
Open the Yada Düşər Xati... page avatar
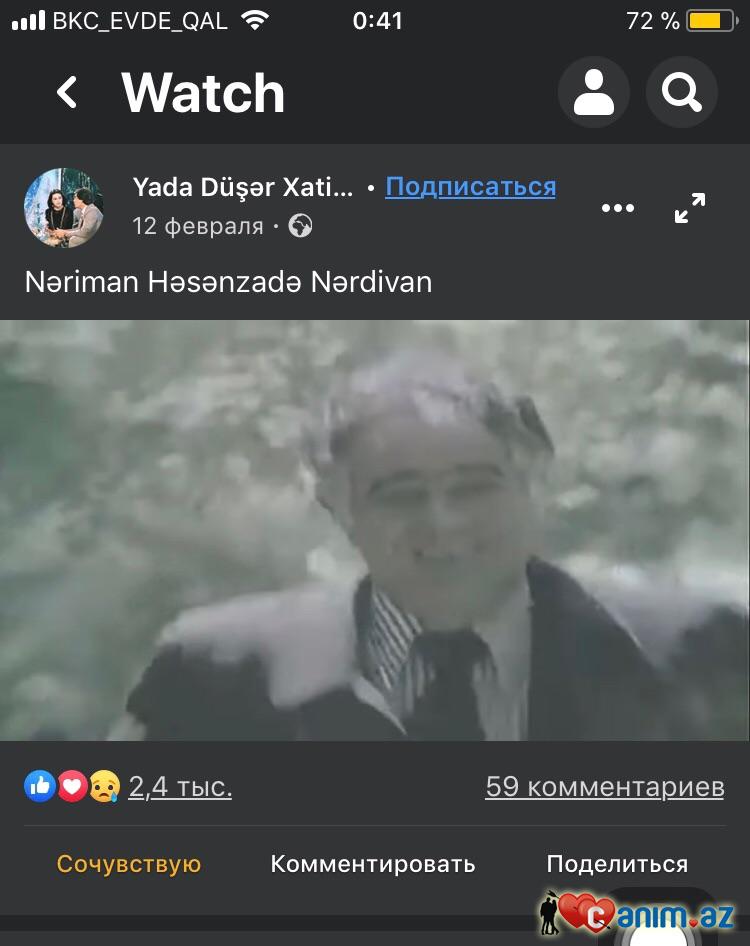64,208
